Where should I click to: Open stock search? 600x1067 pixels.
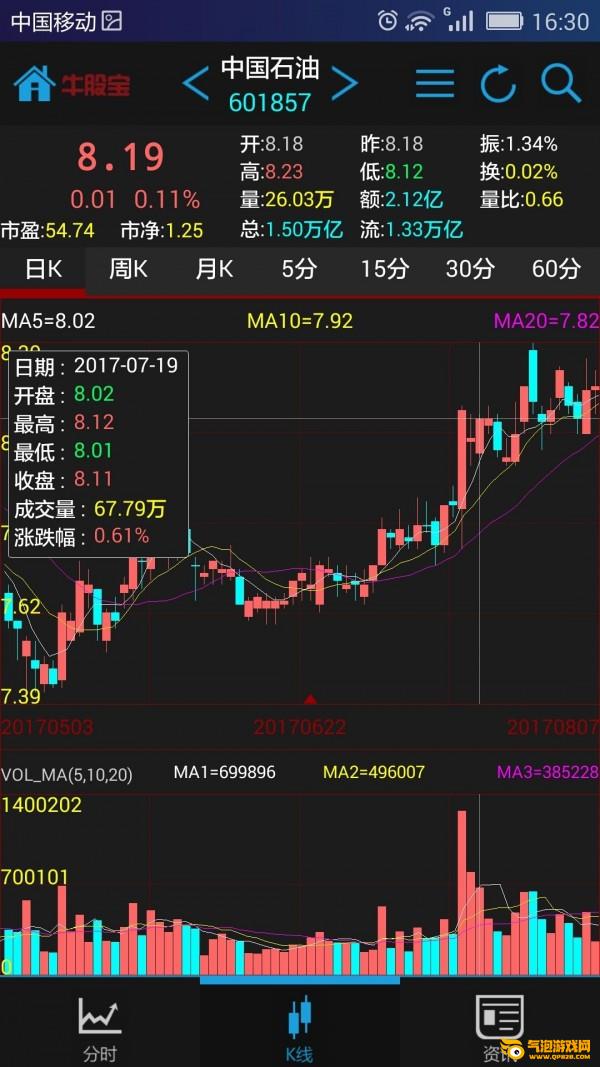tap(561, 83)
